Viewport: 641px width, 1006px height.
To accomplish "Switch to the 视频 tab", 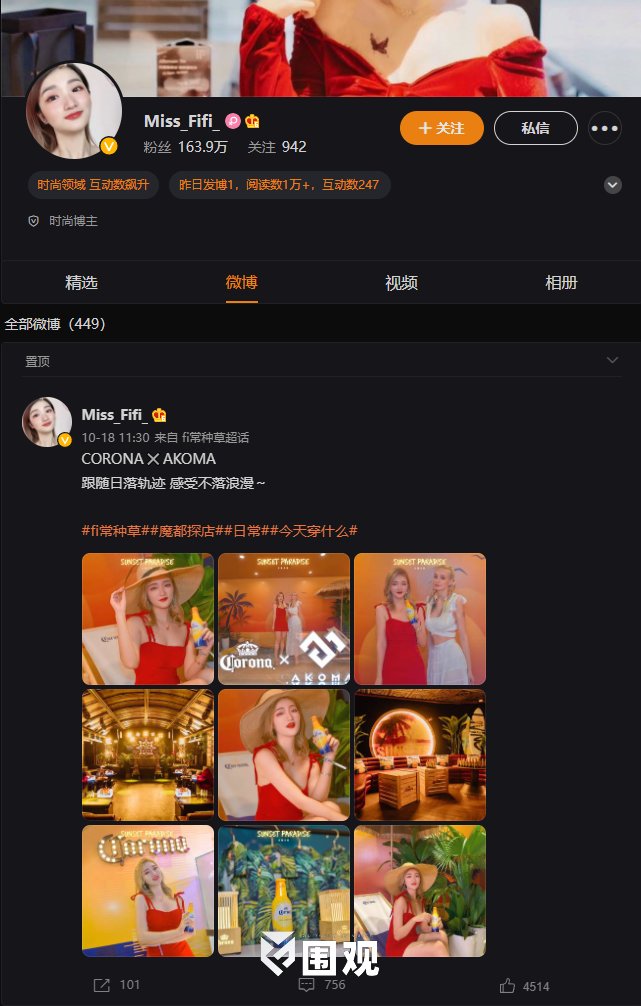I will pyautogui.click(x=401, y=283).
